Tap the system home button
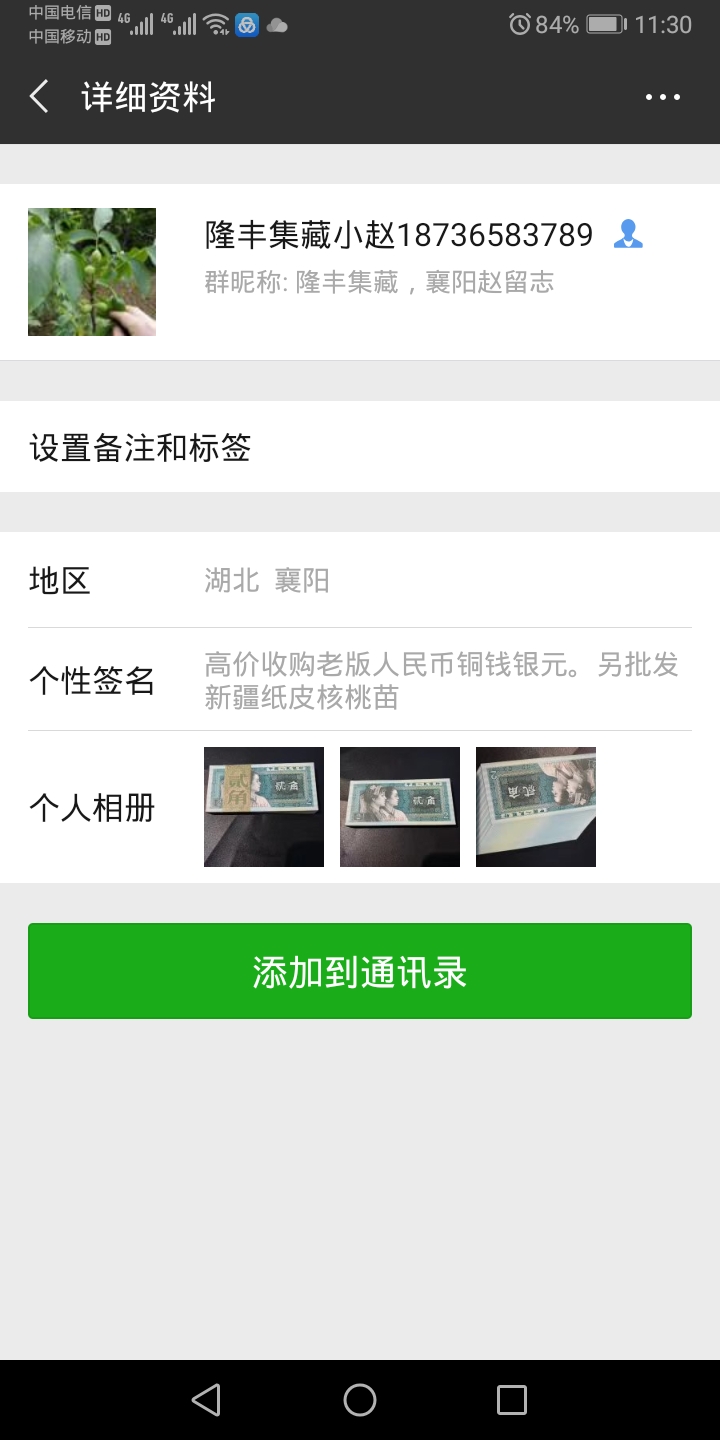 [x=360, y=1400]
